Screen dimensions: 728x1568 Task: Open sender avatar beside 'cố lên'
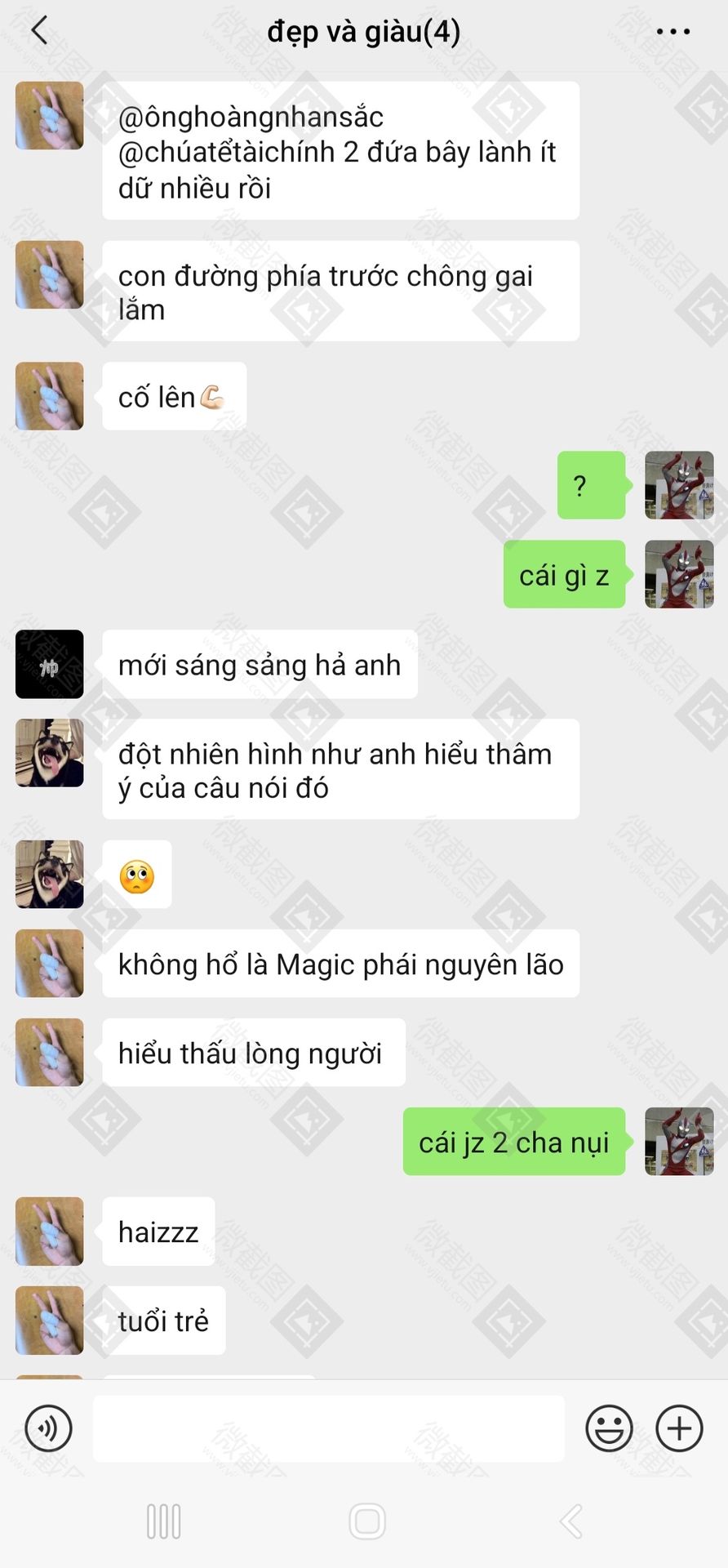50,396
